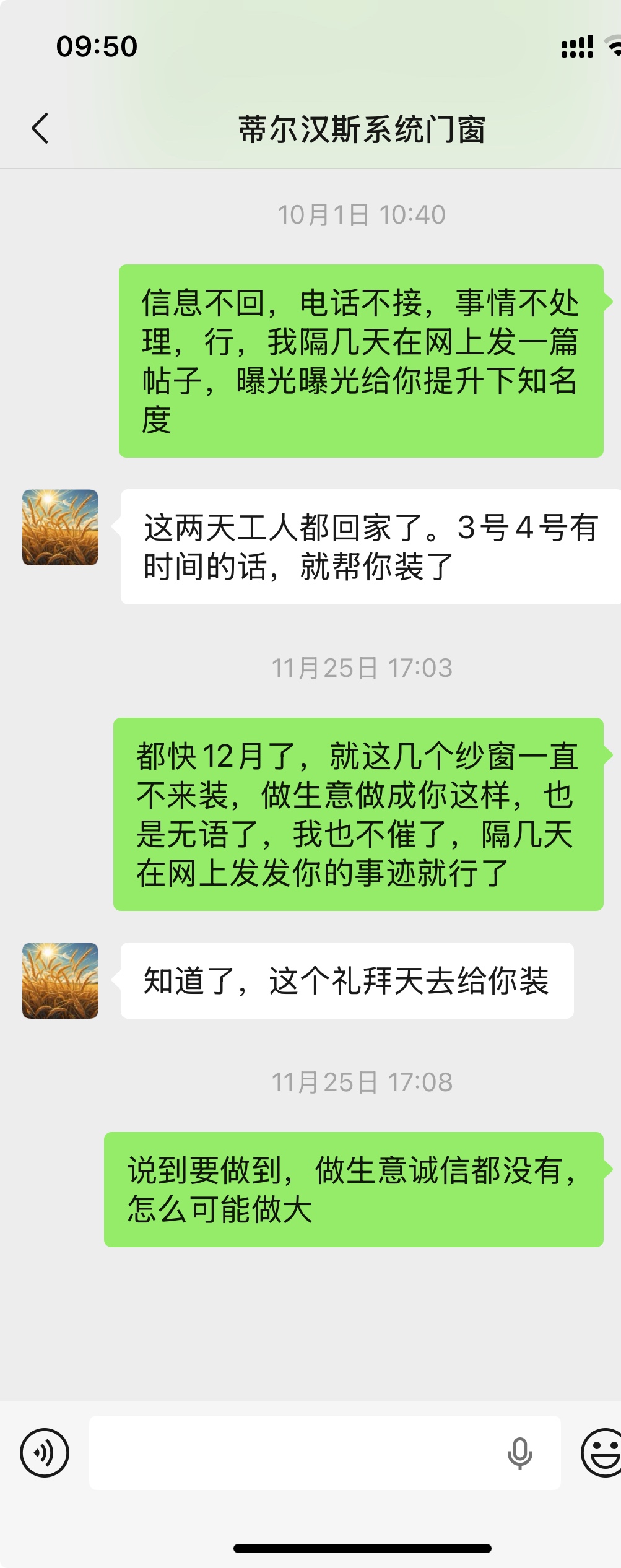Image resolution: width=621 pixels, height=1568 pixels.
Task: Switch to voice message input
Action: (45, 1453)
